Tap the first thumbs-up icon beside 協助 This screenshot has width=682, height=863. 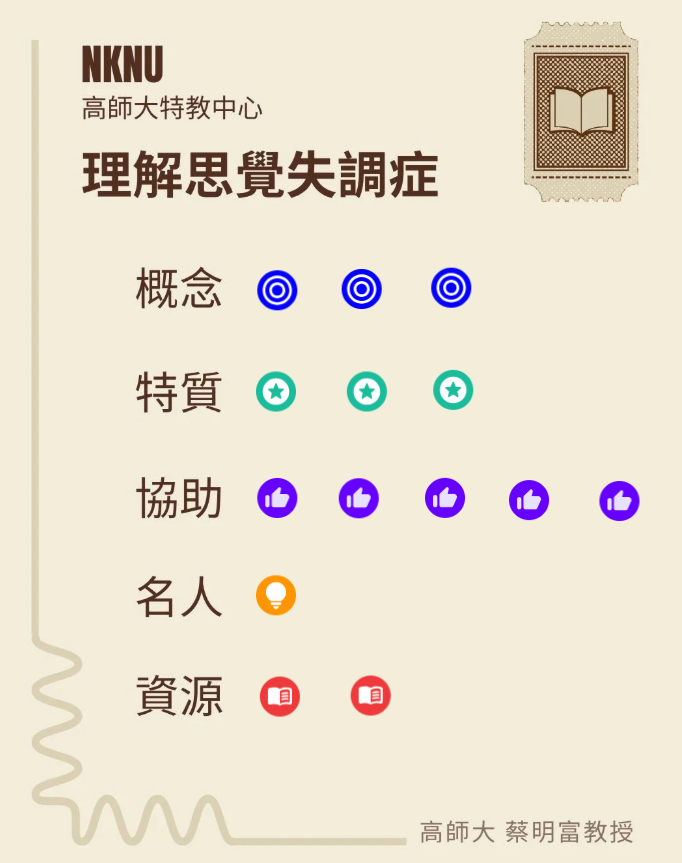pos(277,498)
